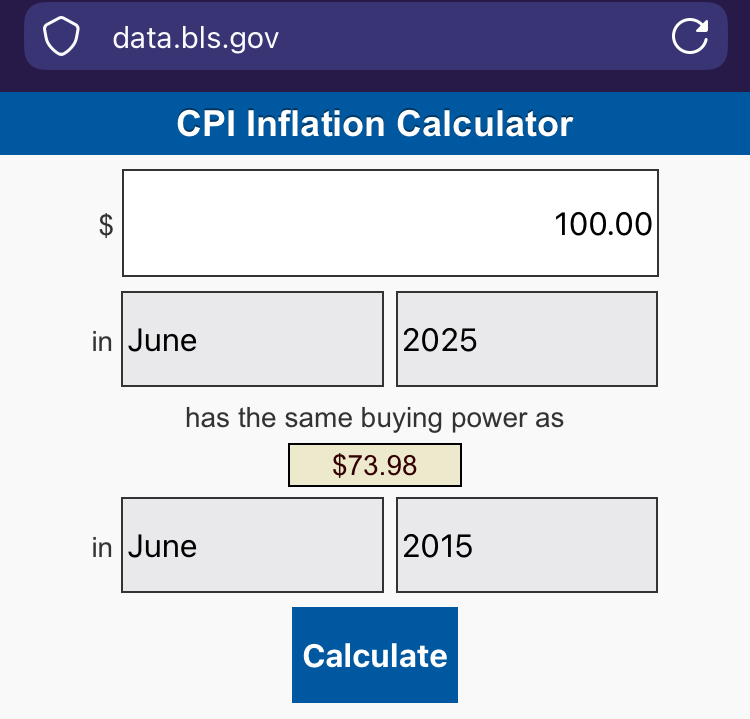Edit the 100.00 dollar amount field
The width and height of the screenshot is (750, 719).
[x=390, y=223]
